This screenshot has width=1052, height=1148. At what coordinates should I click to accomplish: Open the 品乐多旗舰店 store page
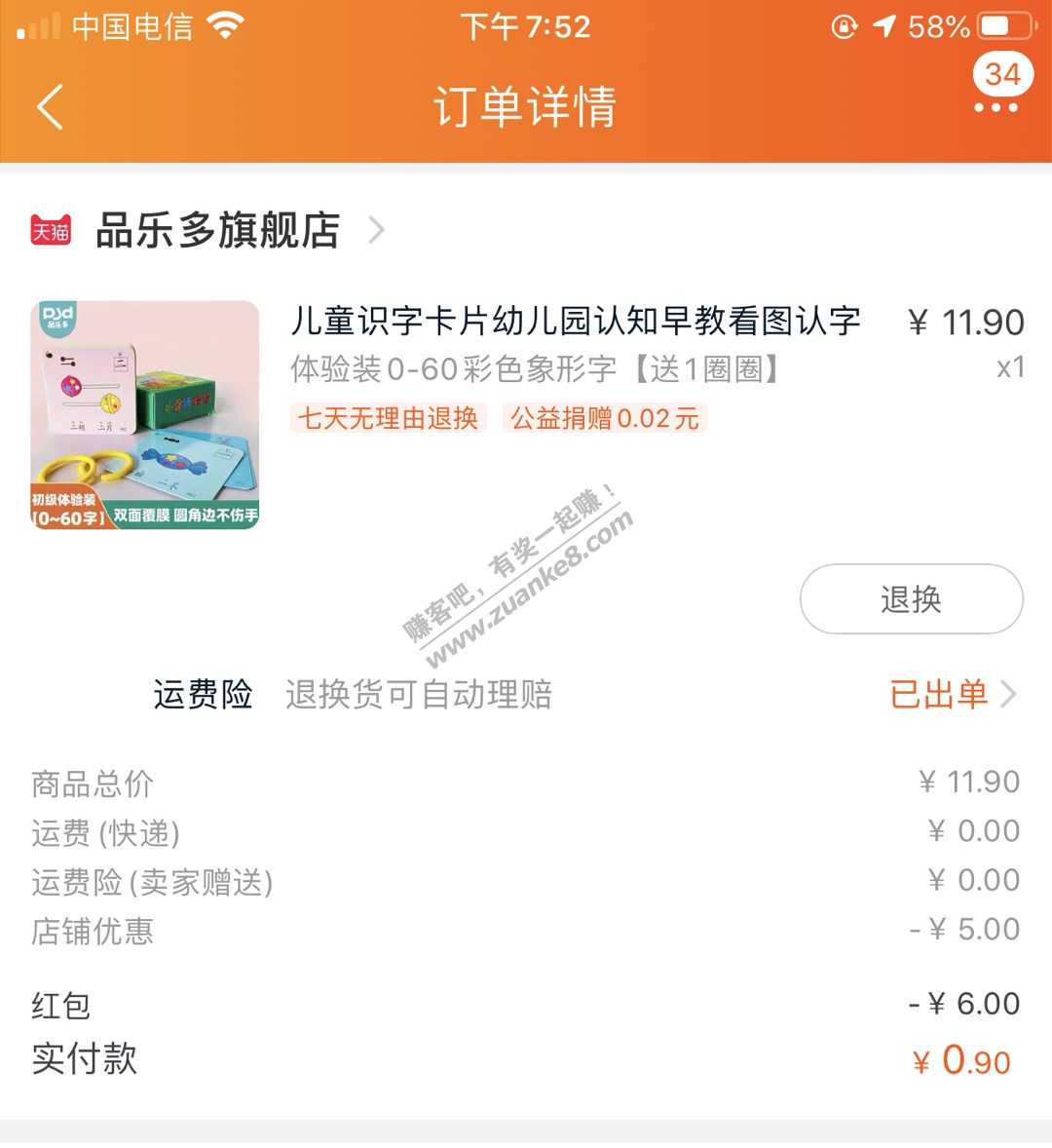point(218,231)
